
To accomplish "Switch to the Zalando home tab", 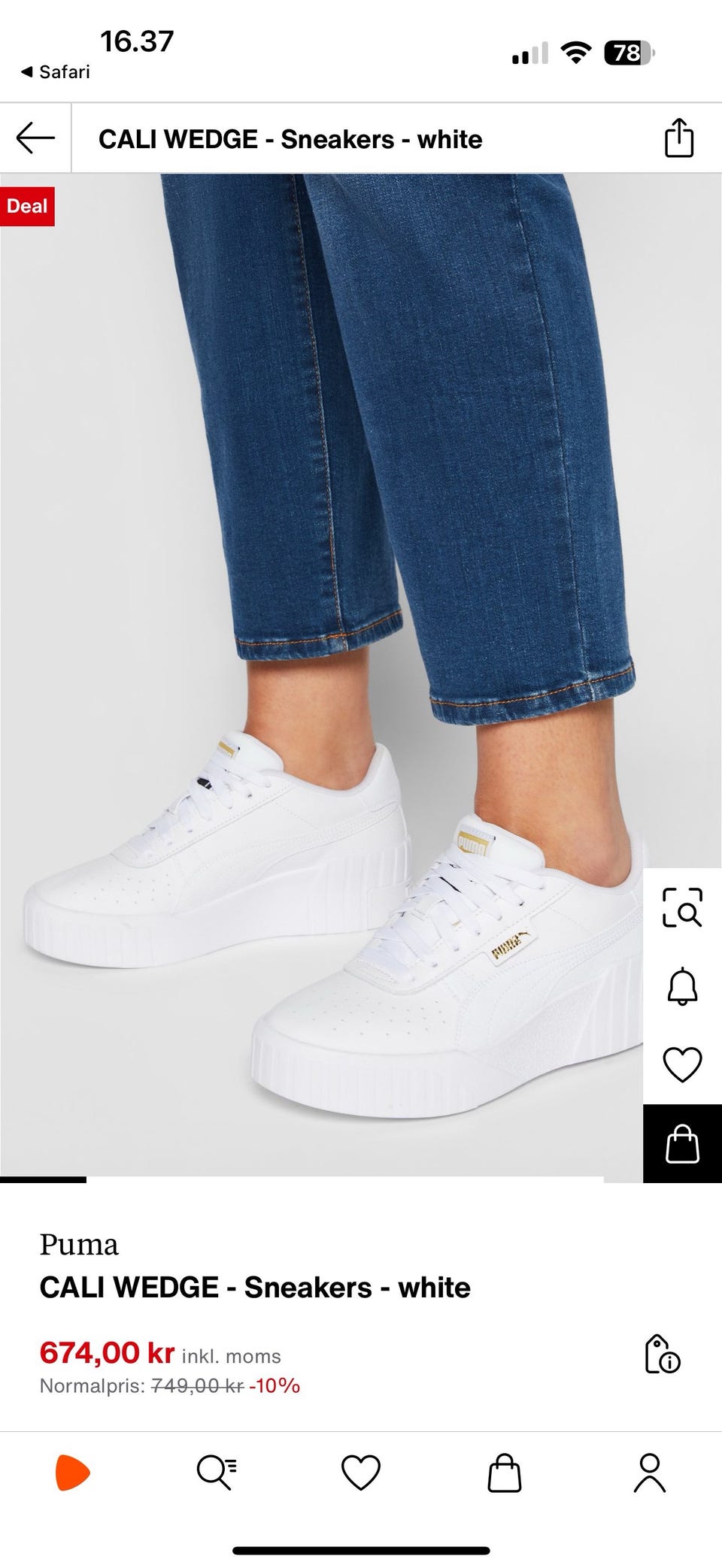I will pyautogui.click(x=72, y=1473).
